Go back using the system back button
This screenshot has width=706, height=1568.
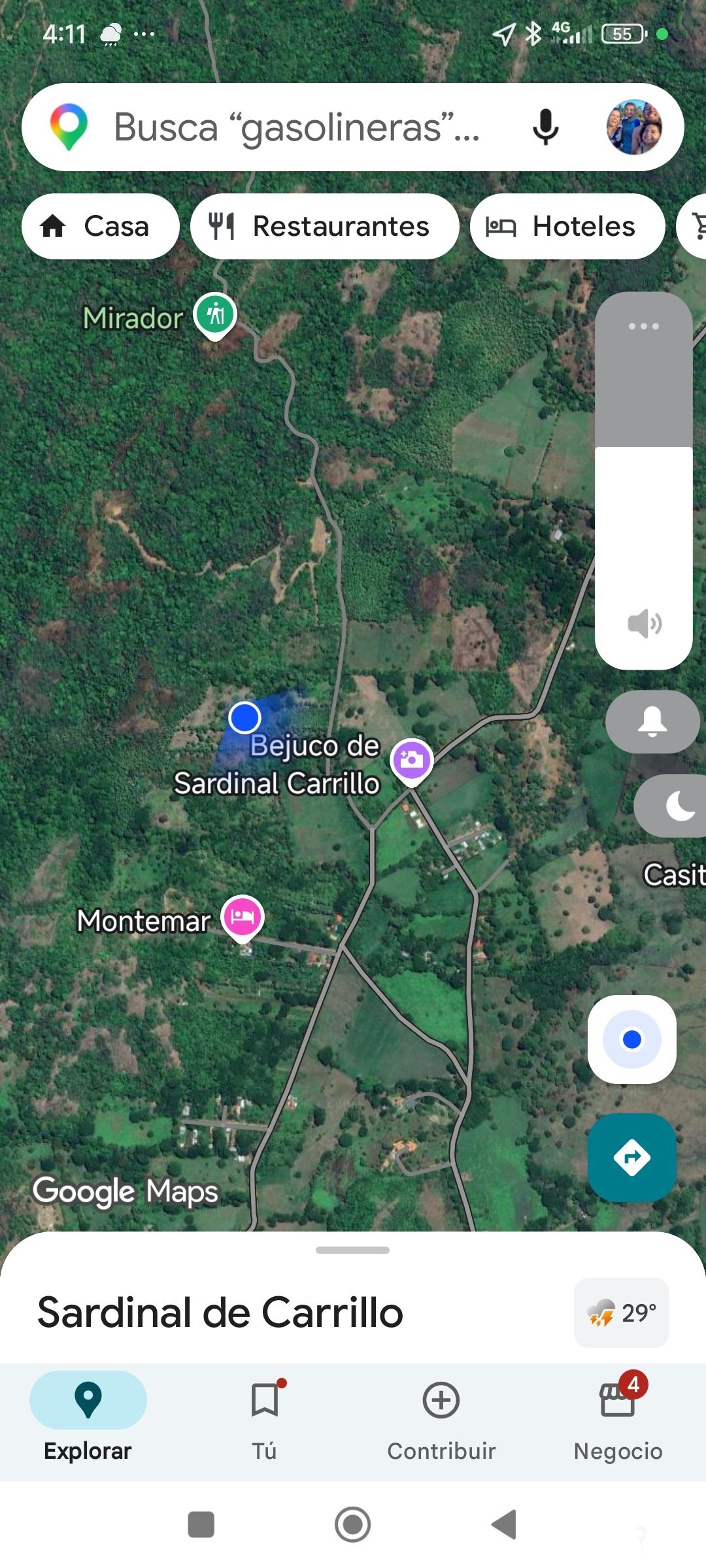coord(504,1524)
